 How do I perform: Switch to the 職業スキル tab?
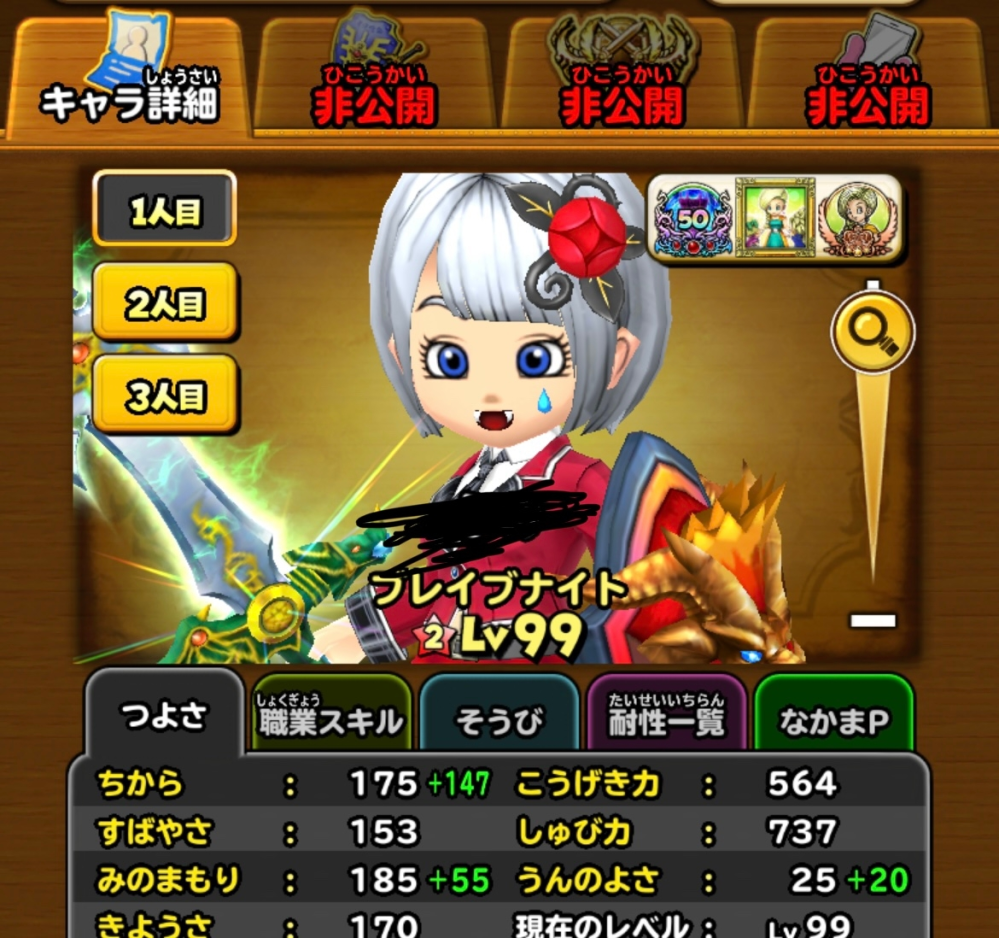[332, 717]
